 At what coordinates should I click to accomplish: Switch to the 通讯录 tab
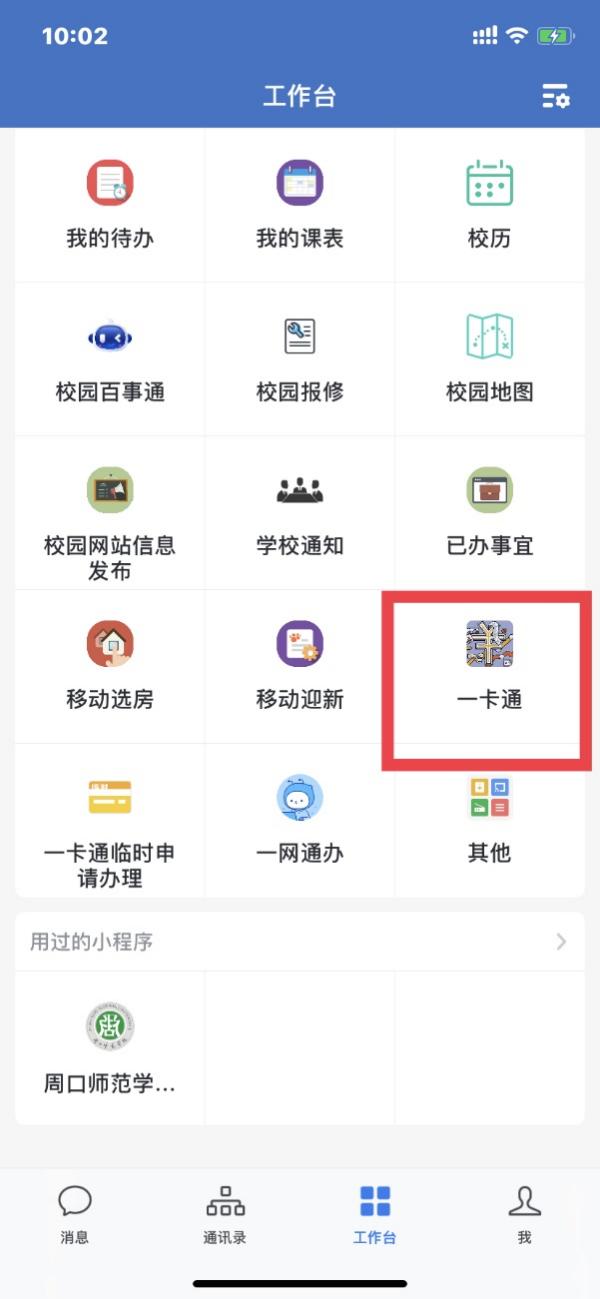coord(225,1214)
